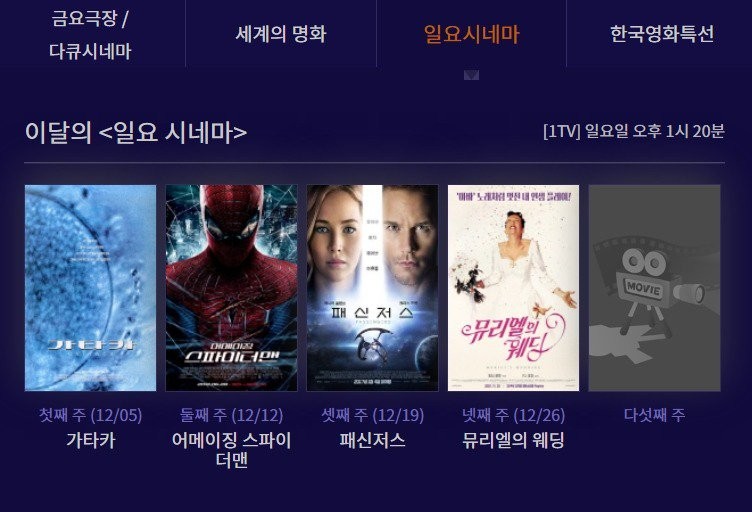Viewport: 752px width, 512px height.
Task: Open the 가타카 movie poster
Action: coord(90,288)
